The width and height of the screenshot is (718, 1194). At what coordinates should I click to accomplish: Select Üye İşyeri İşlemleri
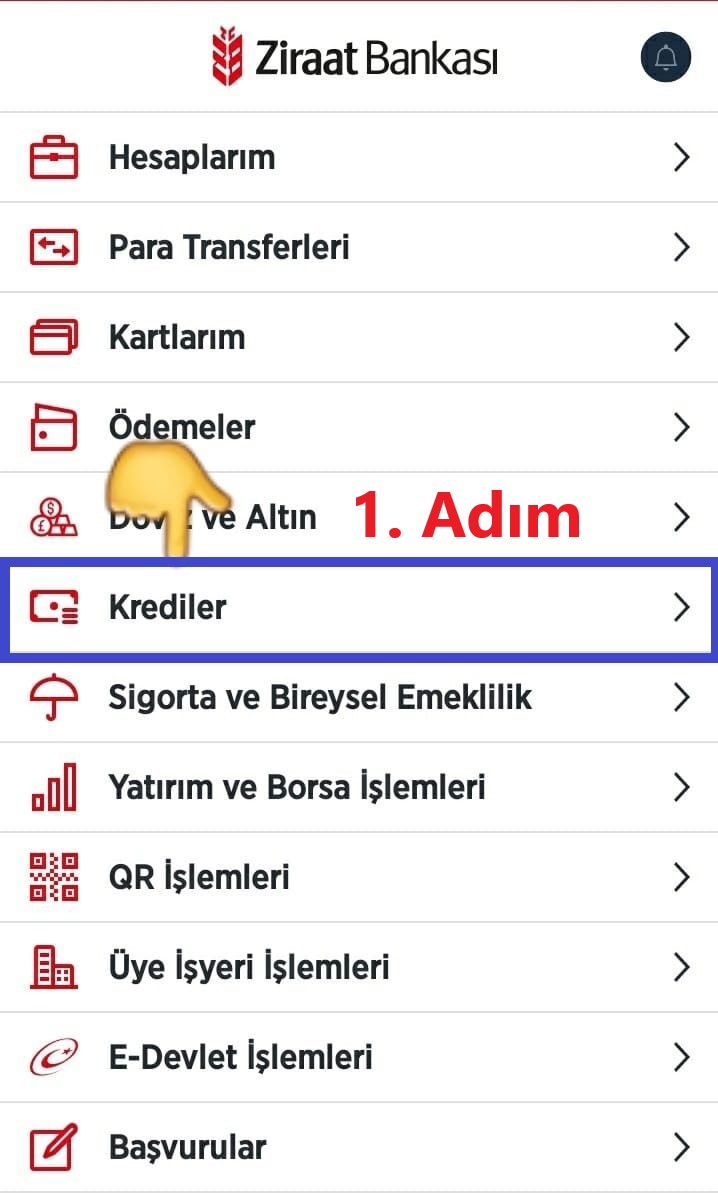[x=358, y=967]
